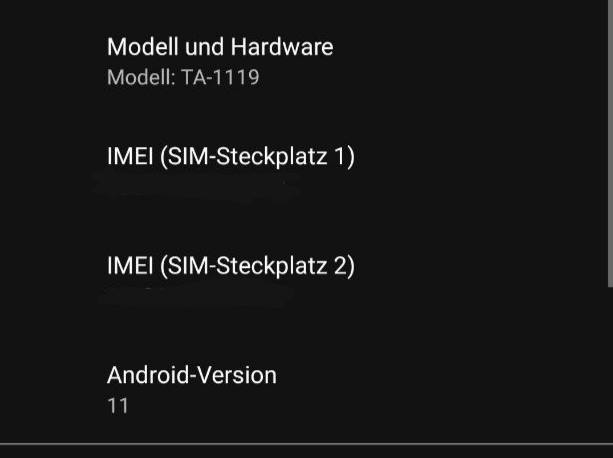Image resolution: width=613 pixels, height=458 pixels.
Task: Open Modell und Hardware details
Action: pyautogui.click(x=220, y=60)
